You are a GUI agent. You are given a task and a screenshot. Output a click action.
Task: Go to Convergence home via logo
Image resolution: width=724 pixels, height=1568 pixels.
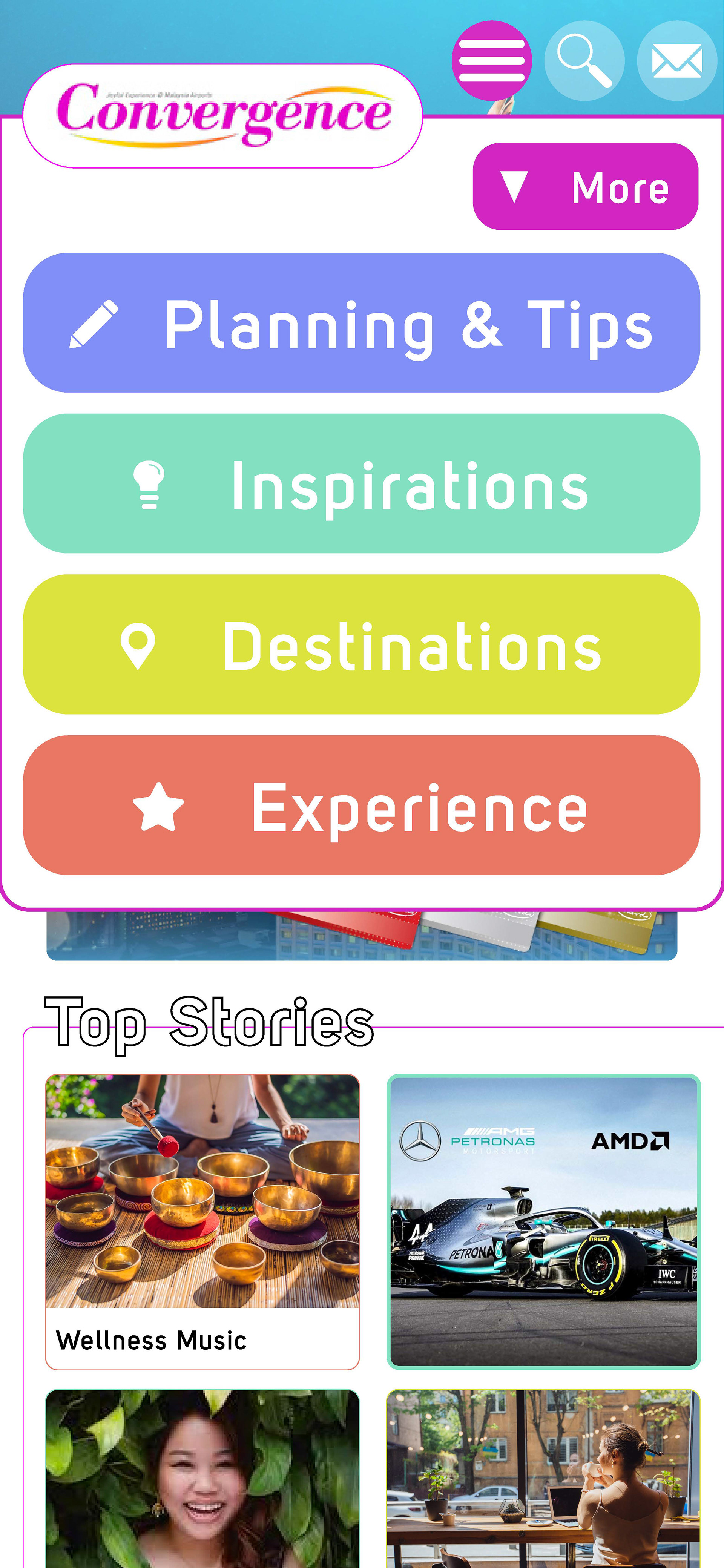(x=223, y=116)
